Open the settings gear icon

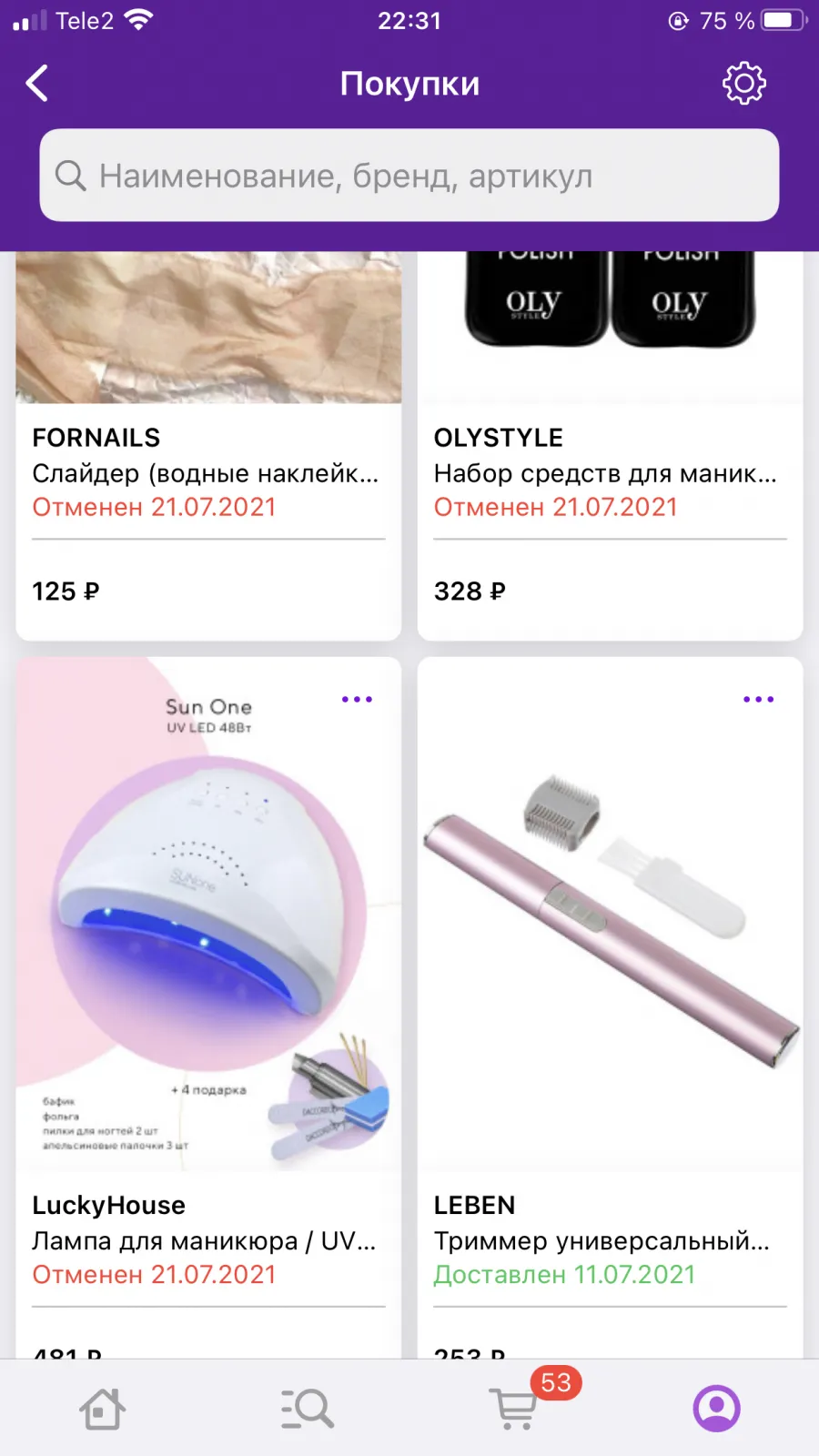point(743,84)
